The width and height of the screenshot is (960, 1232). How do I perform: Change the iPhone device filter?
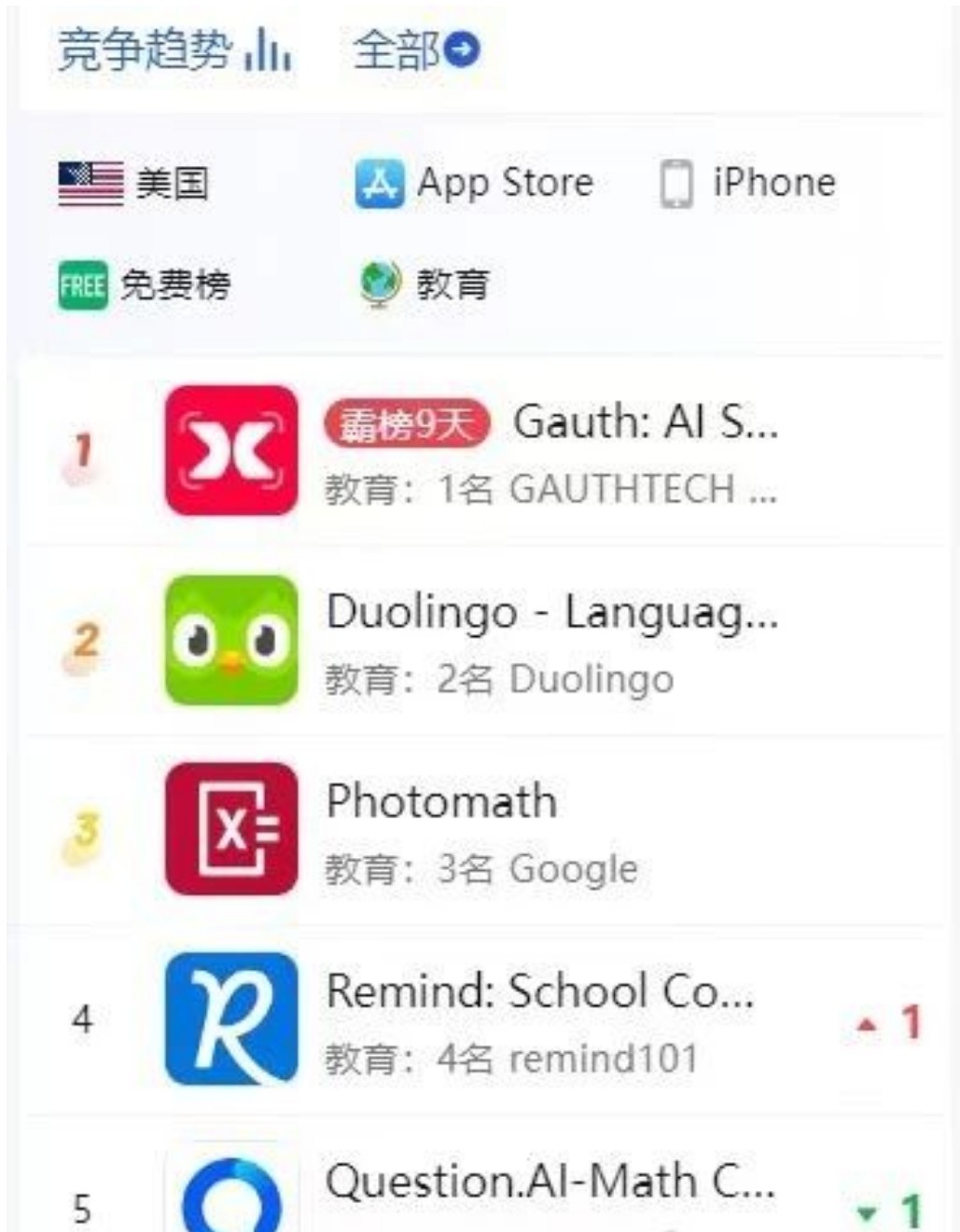pos(748,183)
